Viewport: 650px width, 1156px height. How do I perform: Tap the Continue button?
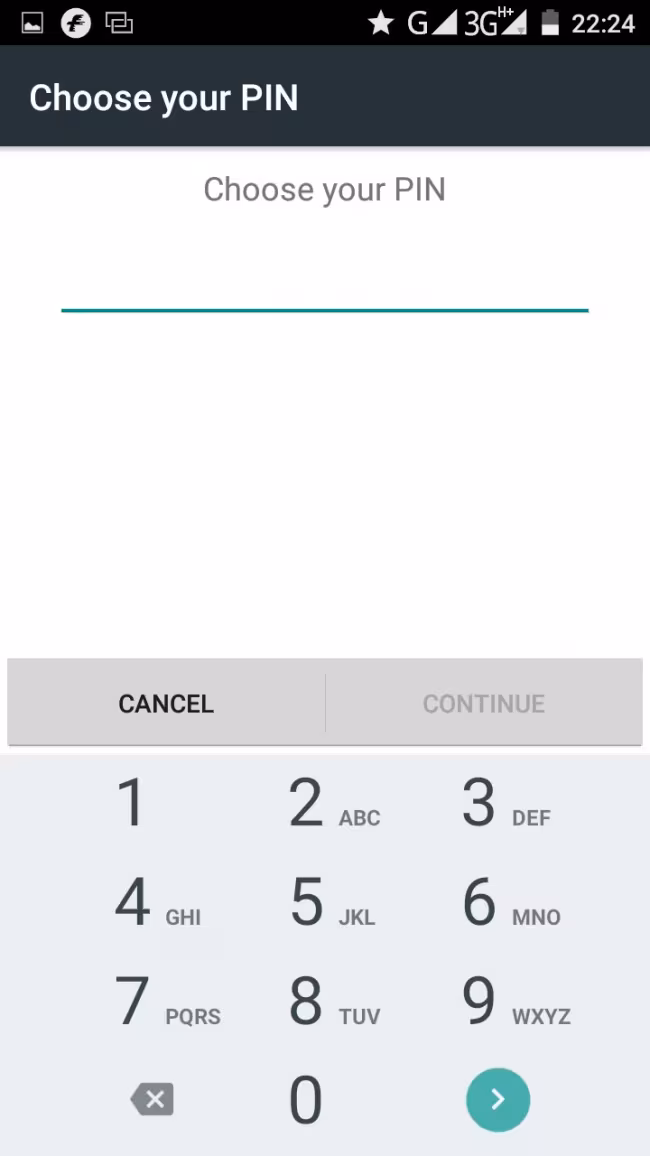point(483,703)
